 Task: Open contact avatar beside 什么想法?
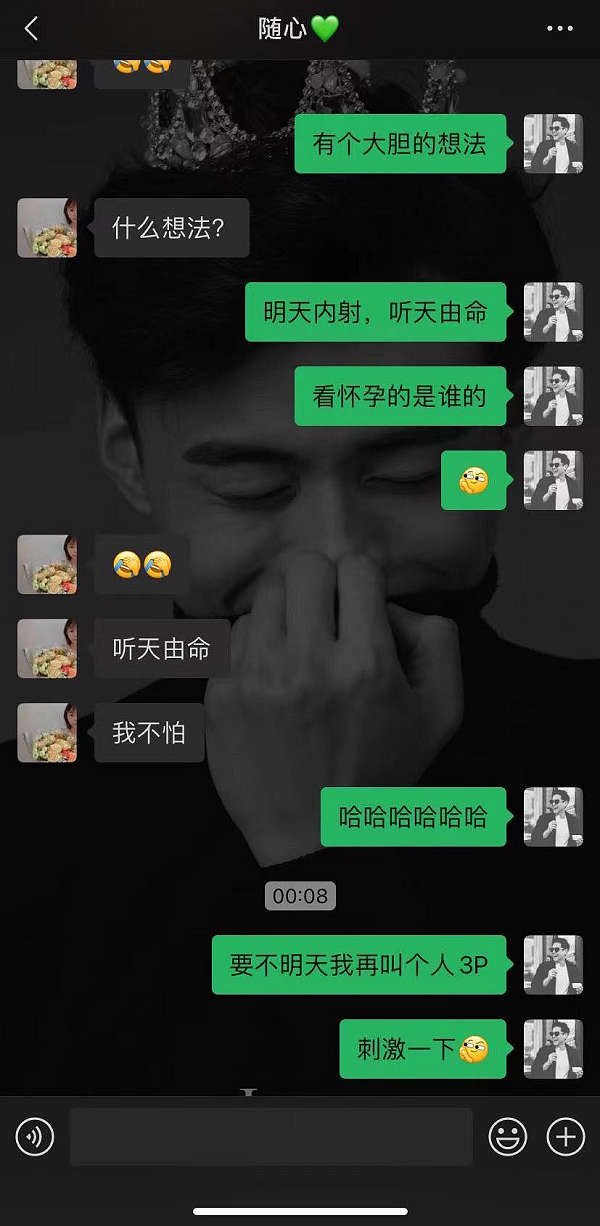click(47, 228)
